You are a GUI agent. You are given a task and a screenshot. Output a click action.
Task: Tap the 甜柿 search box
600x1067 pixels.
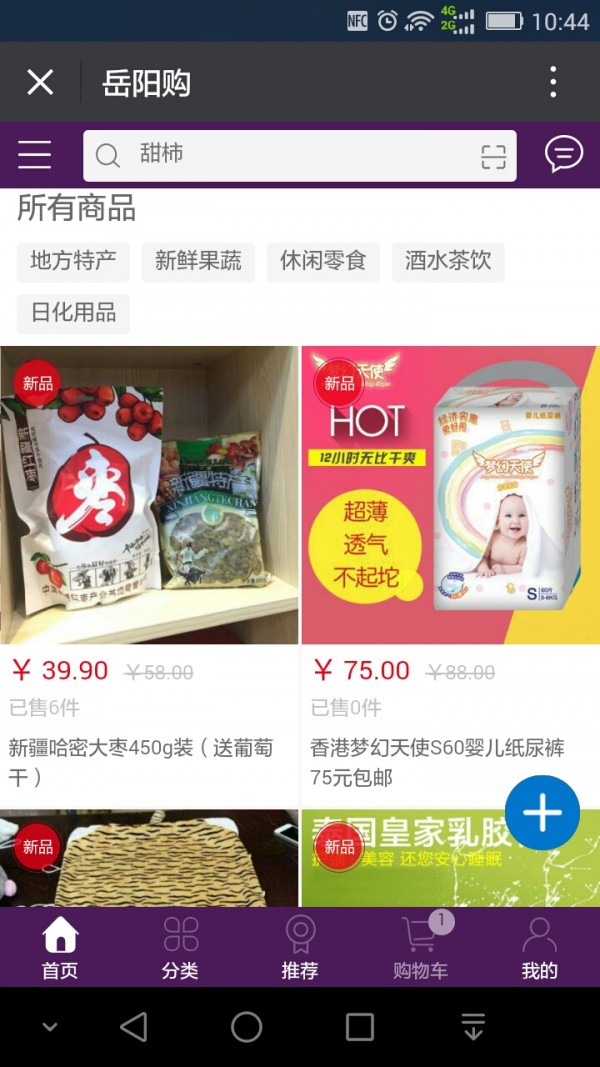pyautogui.click(x=290, y=155)
